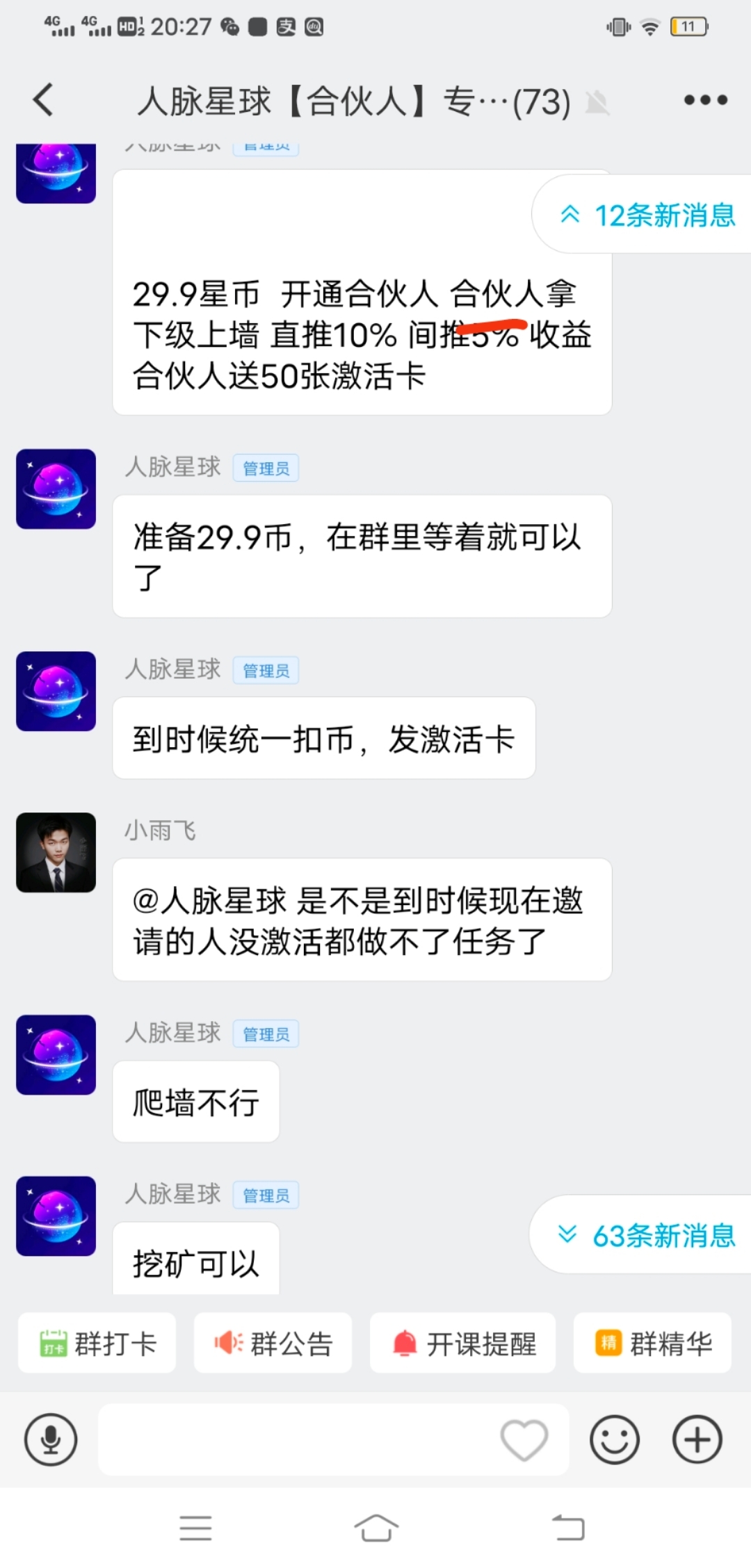Open the plus attachments menu

(697, 1439)
